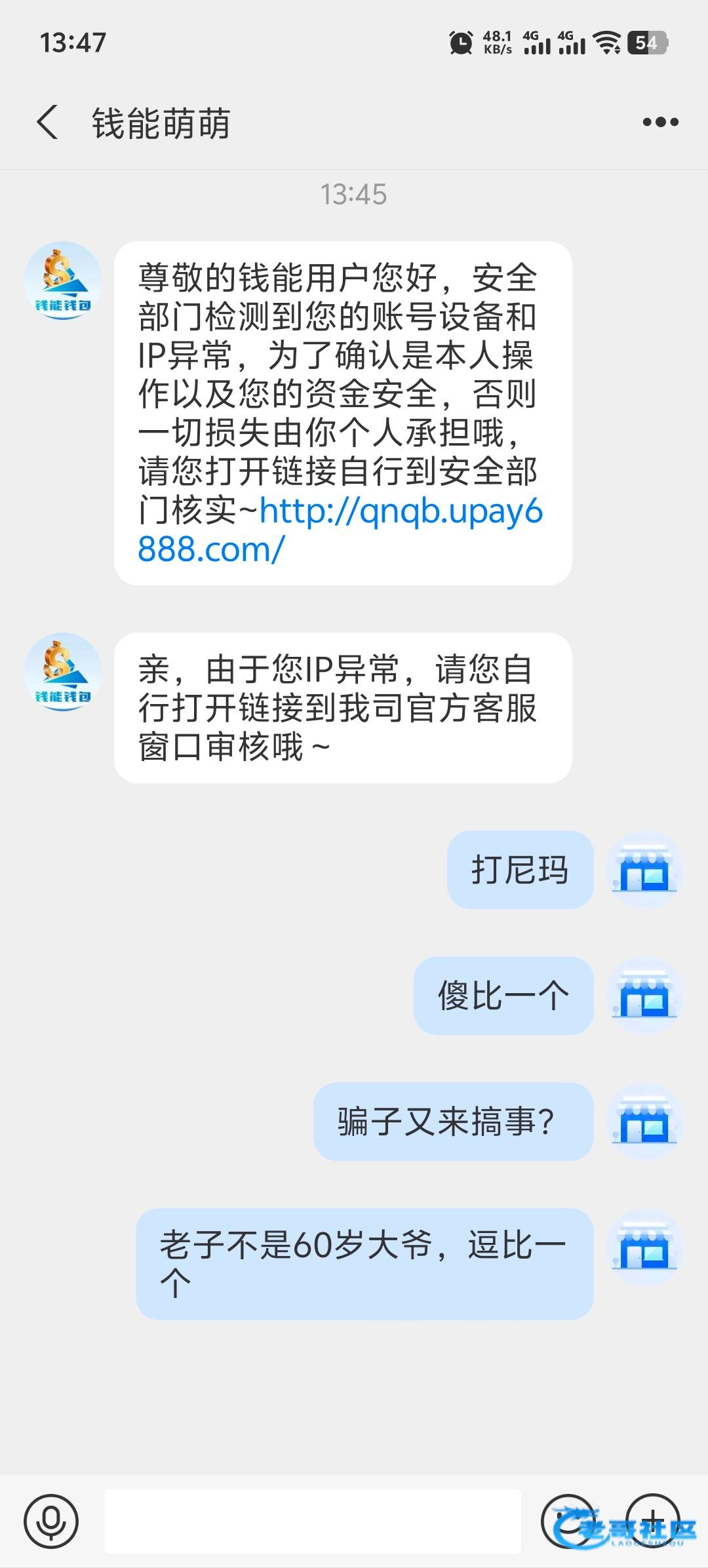
Task: View 钱能萌萌 avatar beside the security warning
Action: pos(63,281)
